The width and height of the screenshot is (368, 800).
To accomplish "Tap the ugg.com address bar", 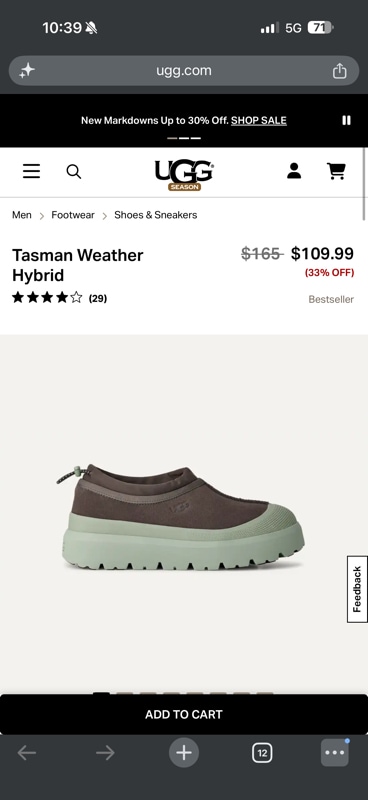I will 184,71.
